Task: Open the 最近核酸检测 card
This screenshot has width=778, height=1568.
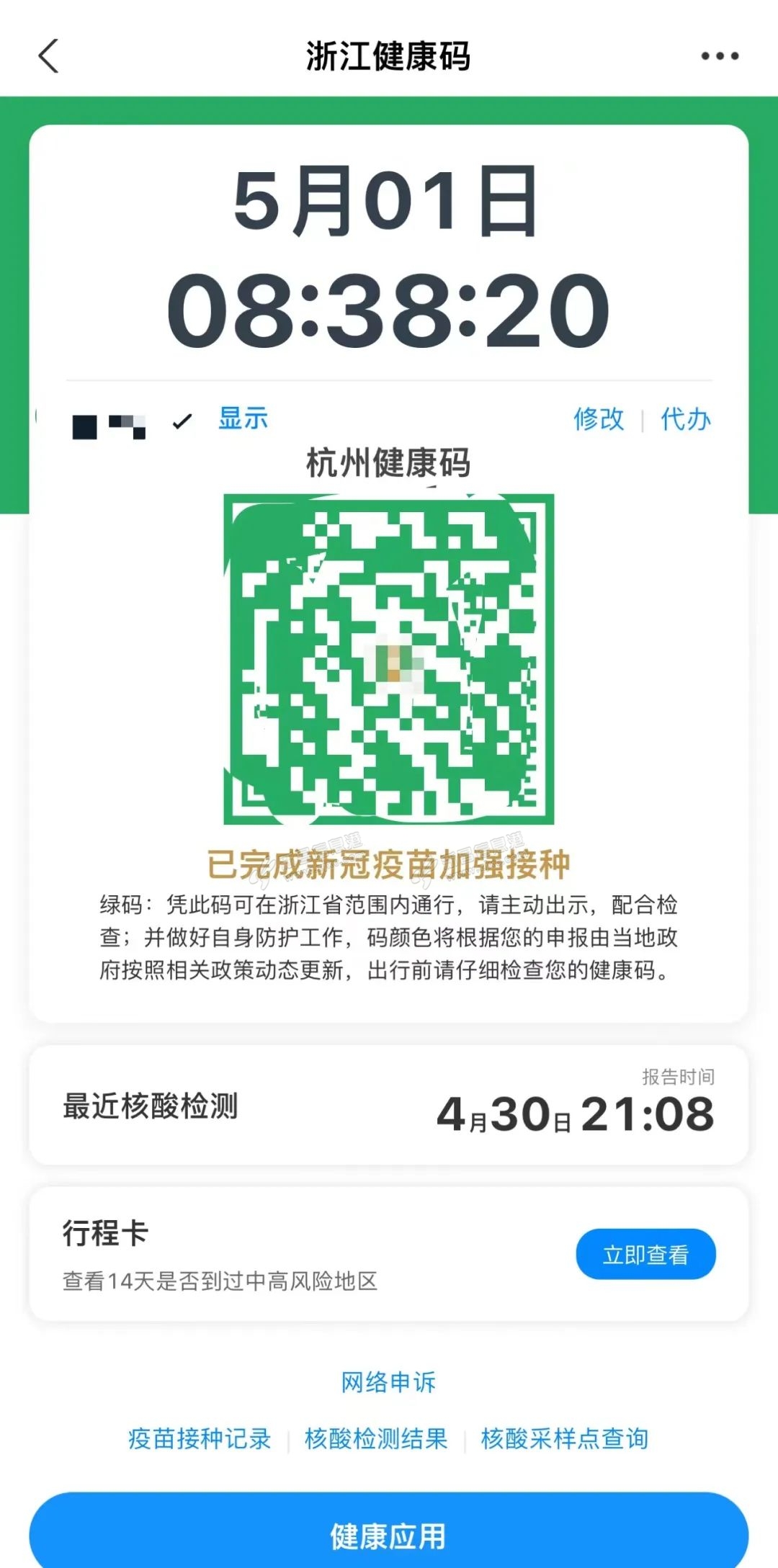Action: tap(388, 1105)
